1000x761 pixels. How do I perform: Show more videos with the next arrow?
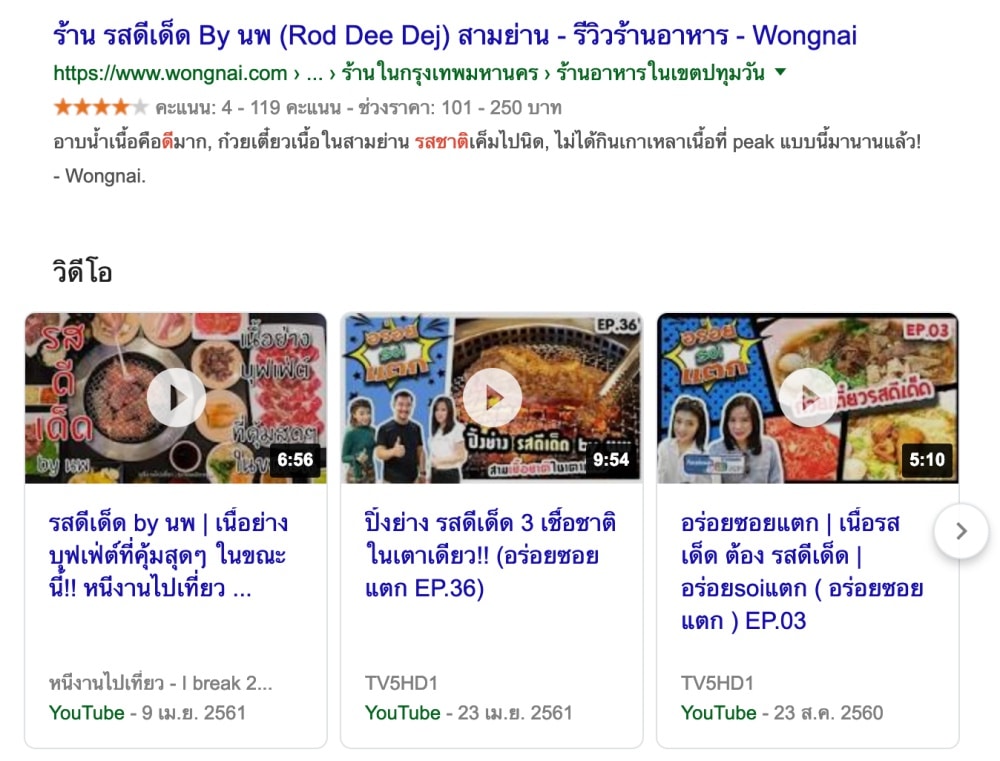(961, 531)
